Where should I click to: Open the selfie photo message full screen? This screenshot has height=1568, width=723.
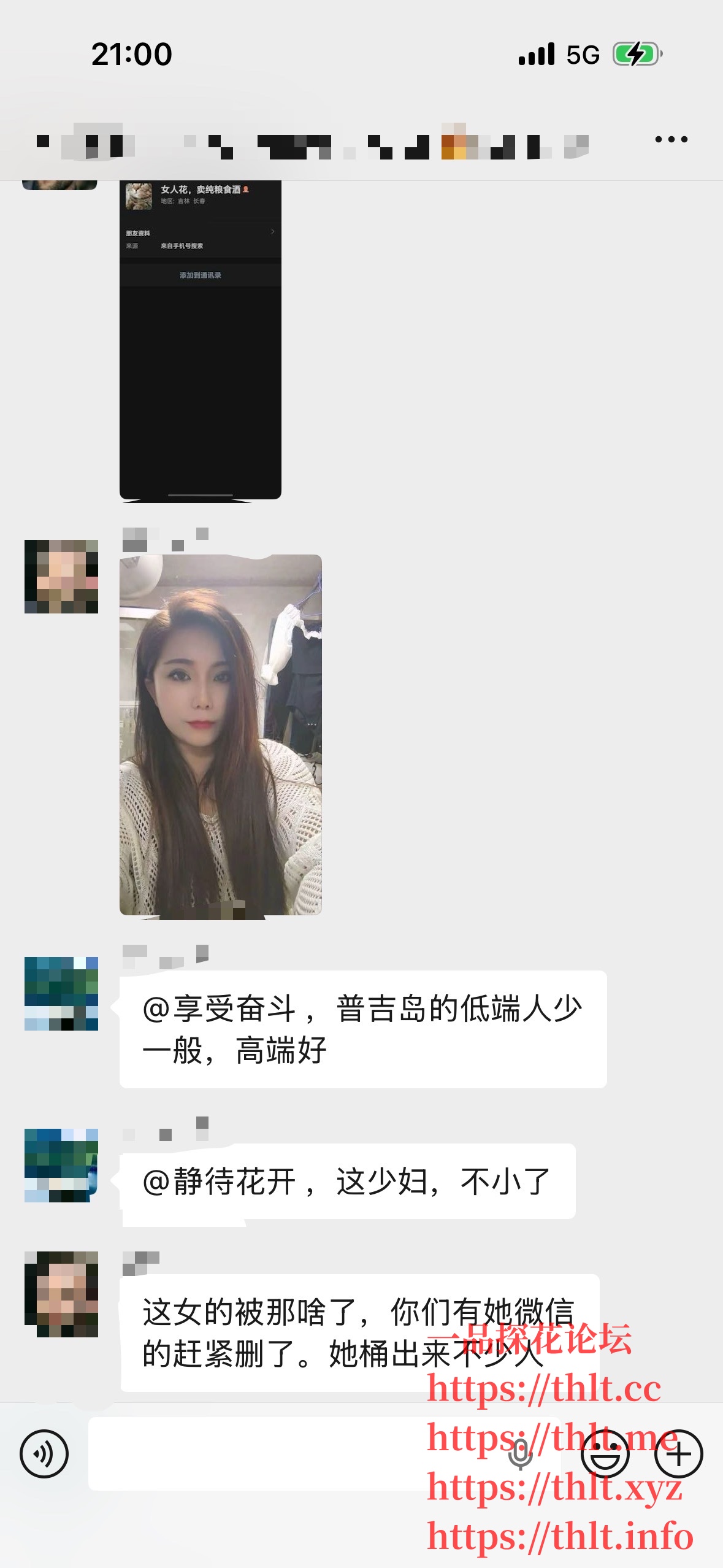pos(220,734)
